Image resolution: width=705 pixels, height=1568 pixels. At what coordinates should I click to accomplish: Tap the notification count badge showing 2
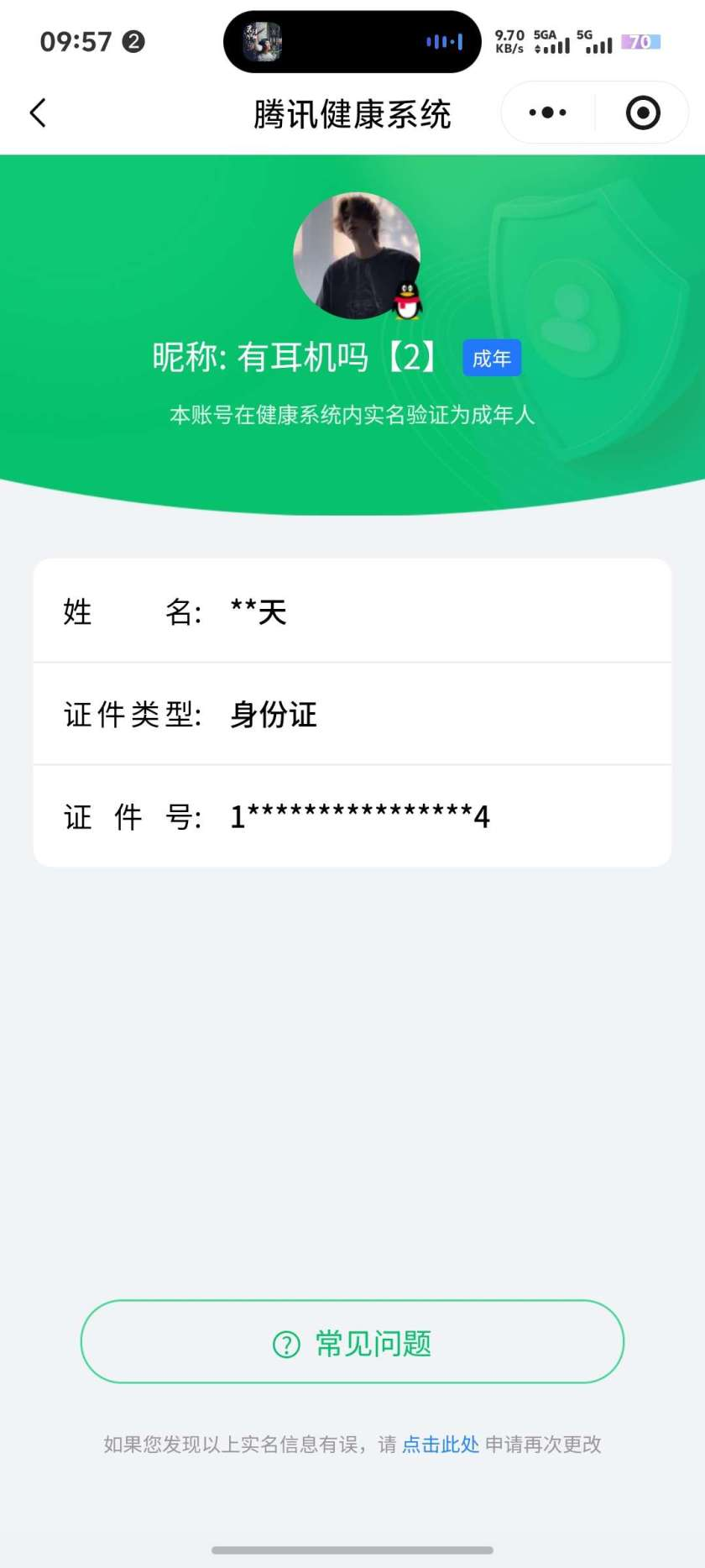coord(131,40)
